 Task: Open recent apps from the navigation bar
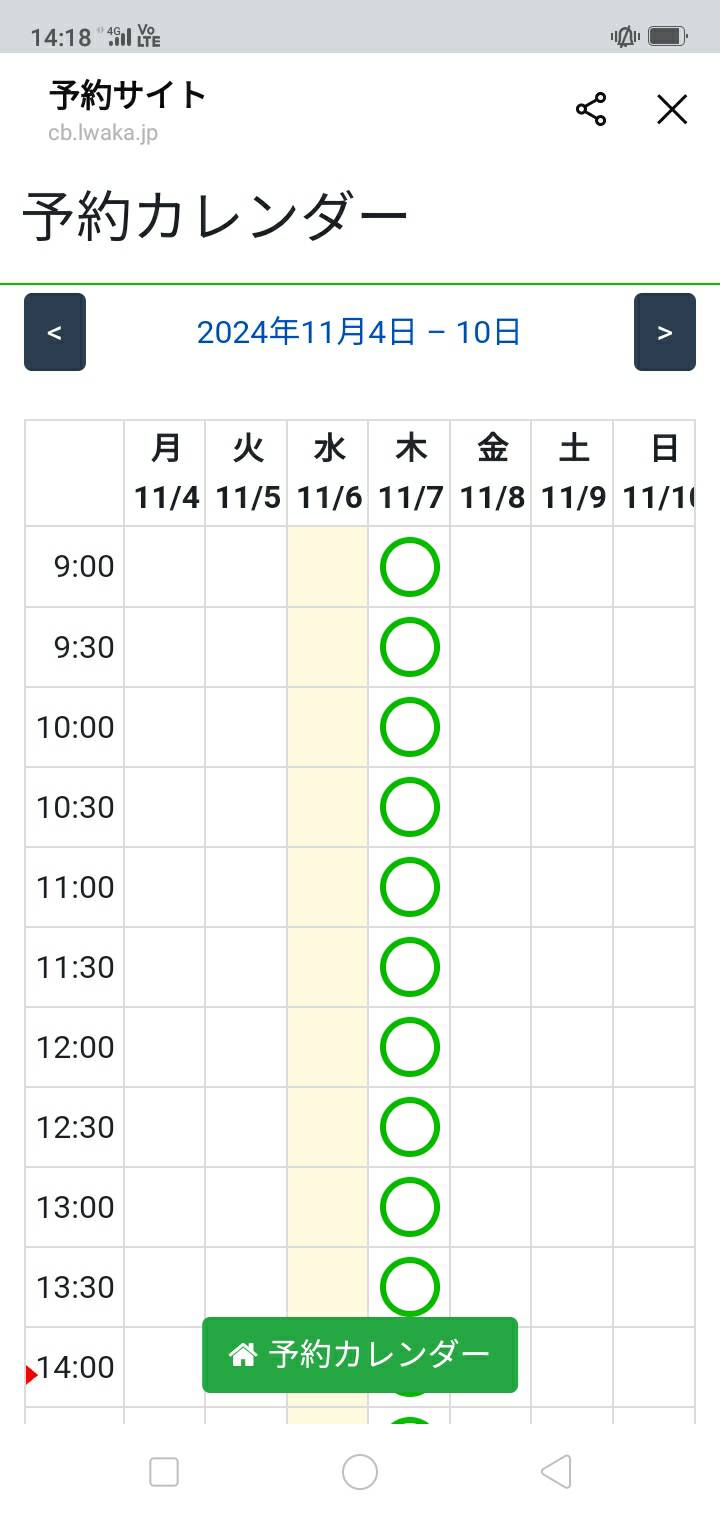pos(164,1472)
